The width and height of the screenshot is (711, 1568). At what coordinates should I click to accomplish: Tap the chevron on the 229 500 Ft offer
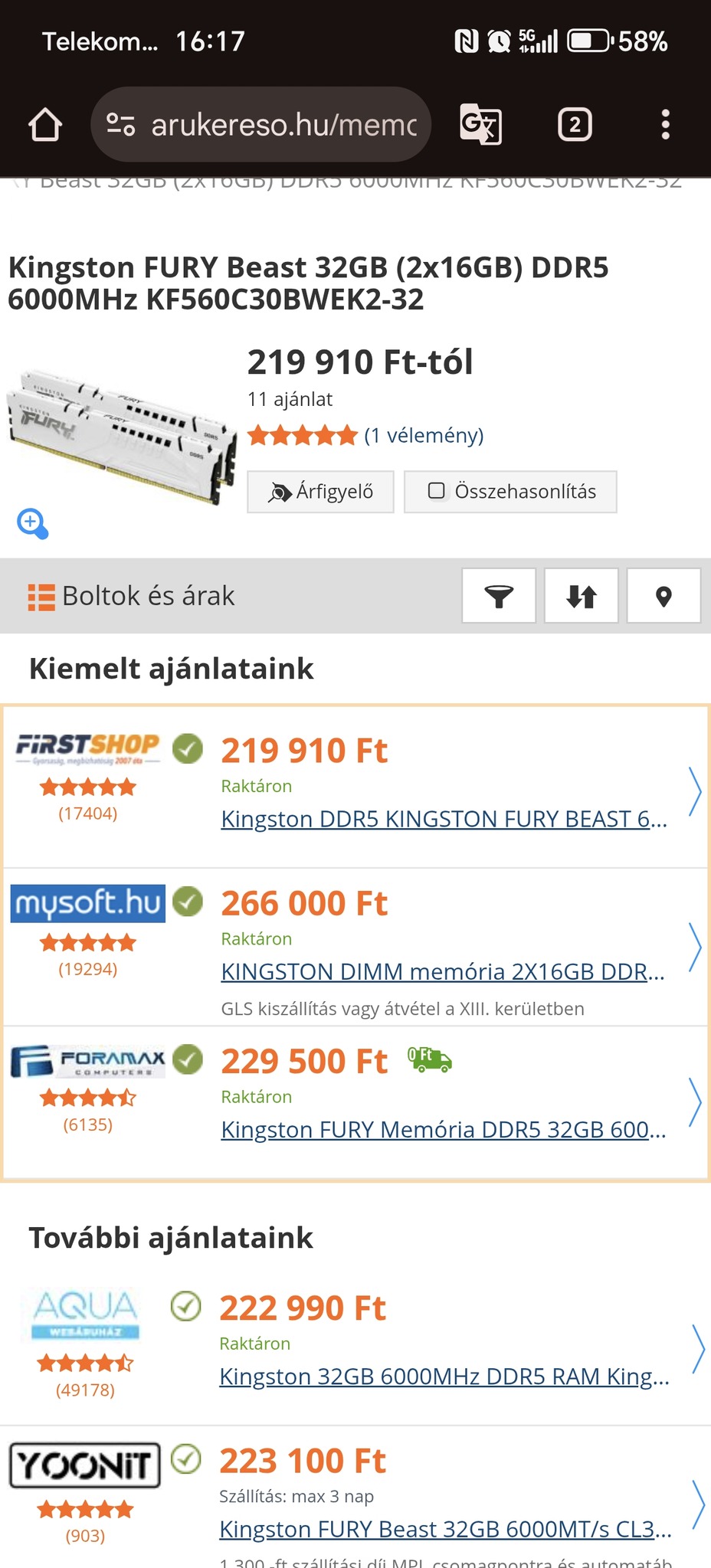[694, 1102]
